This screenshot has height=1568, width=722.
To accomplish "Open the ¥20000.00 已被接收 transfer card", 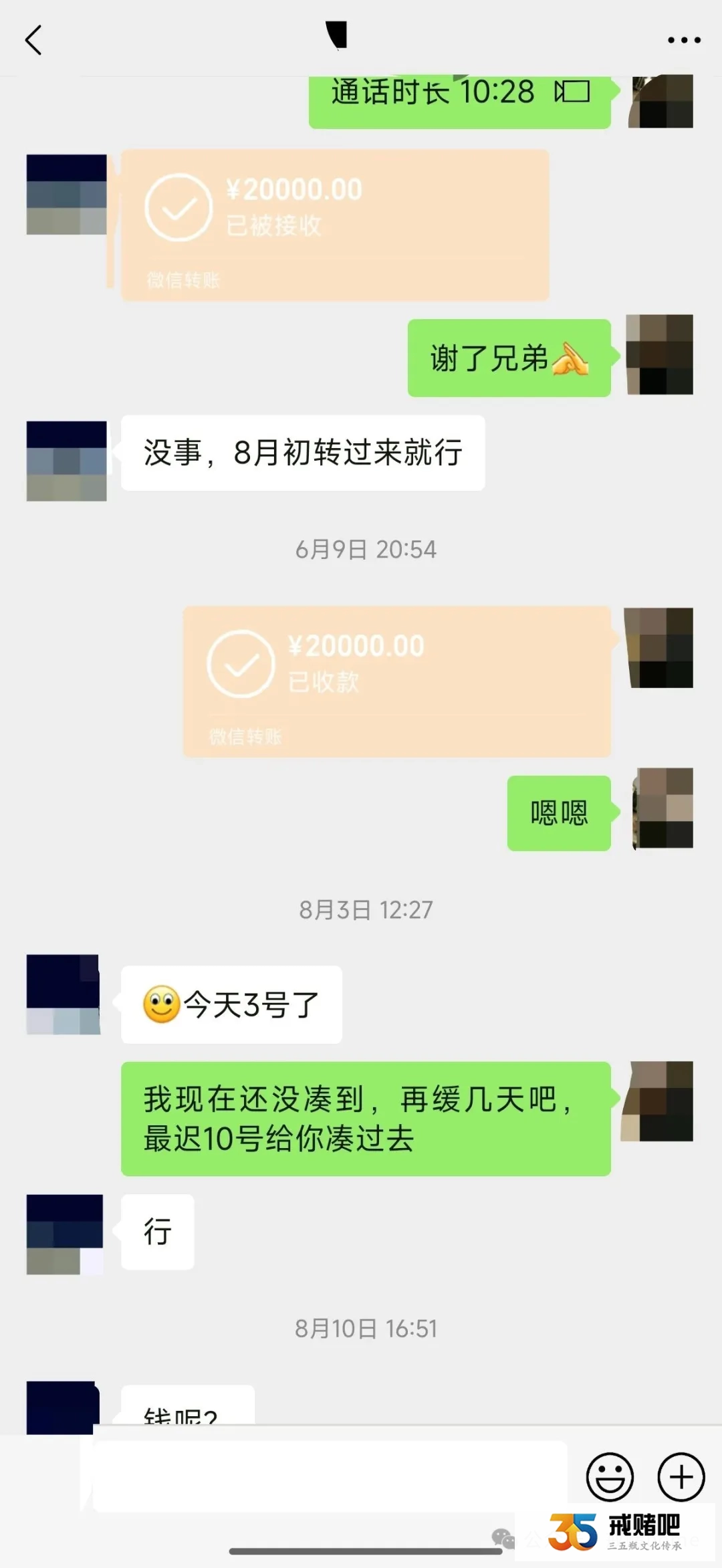I will point(334,225).
